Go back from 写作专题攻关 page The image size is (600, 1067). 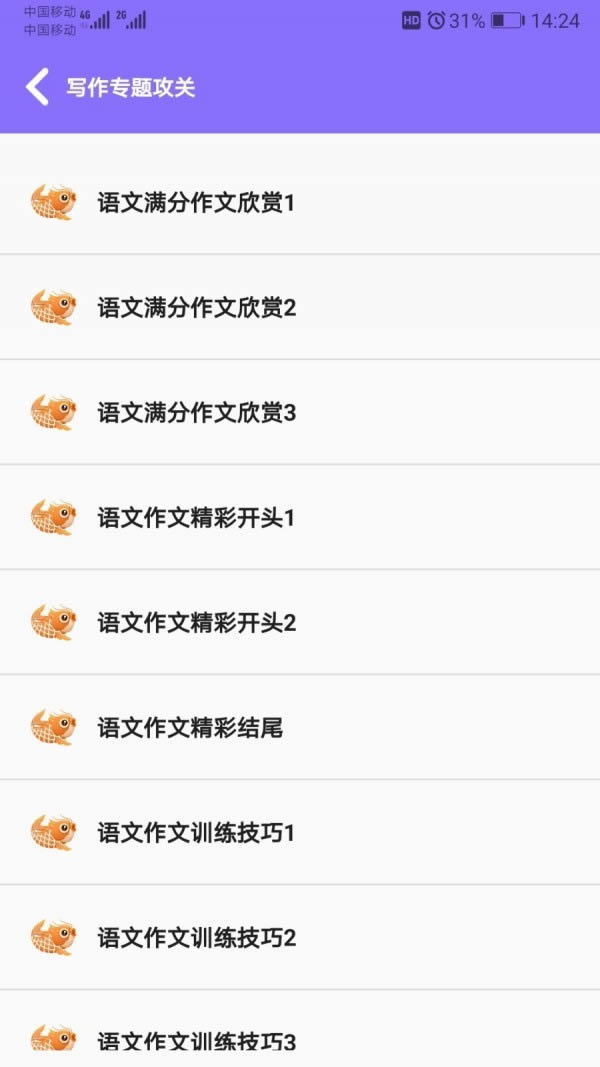[37, 87]
